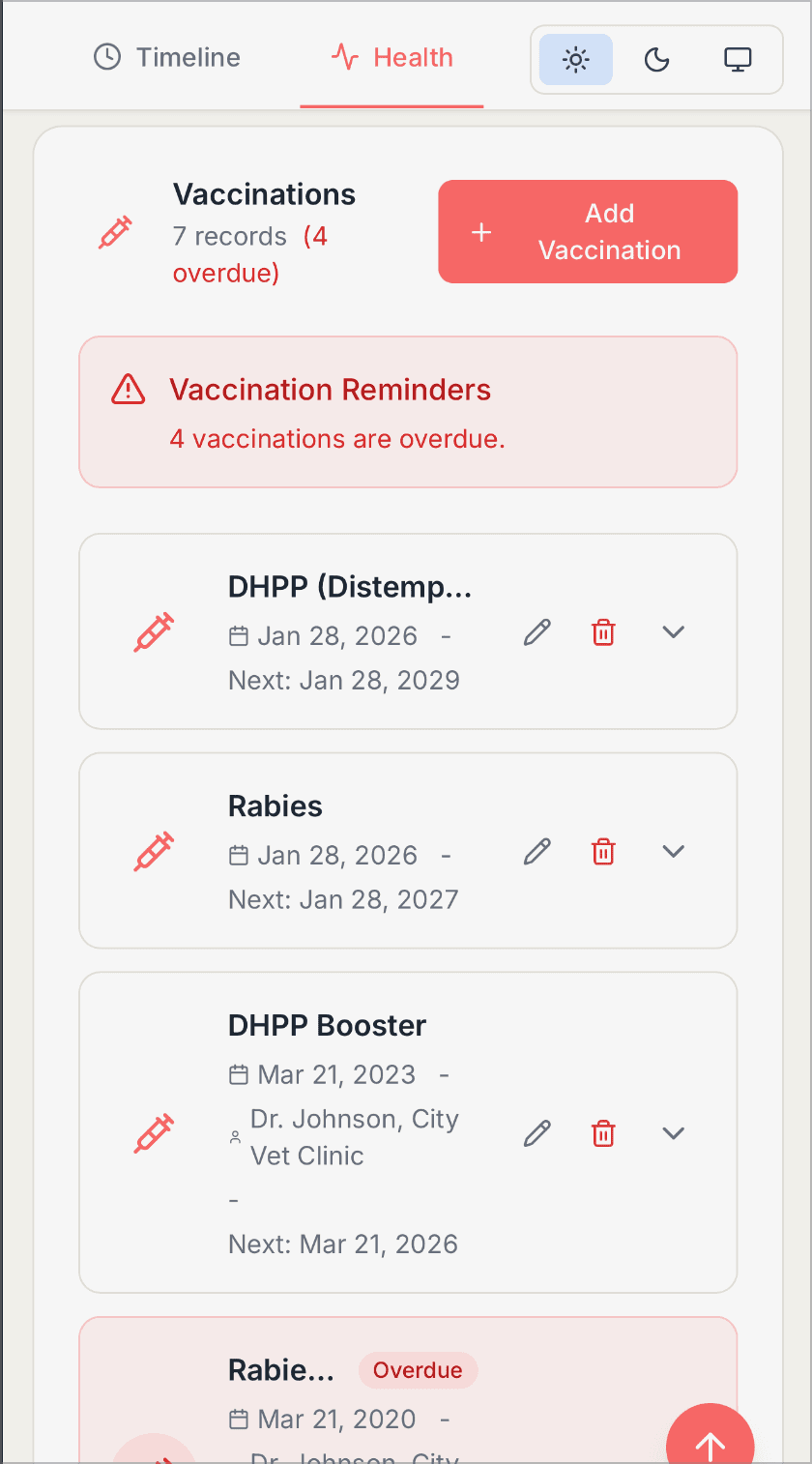Viewport: 812px width, 1464px height.
Task: Click the delete trash icon for DHPP Booster
Action: (603, 1132)
